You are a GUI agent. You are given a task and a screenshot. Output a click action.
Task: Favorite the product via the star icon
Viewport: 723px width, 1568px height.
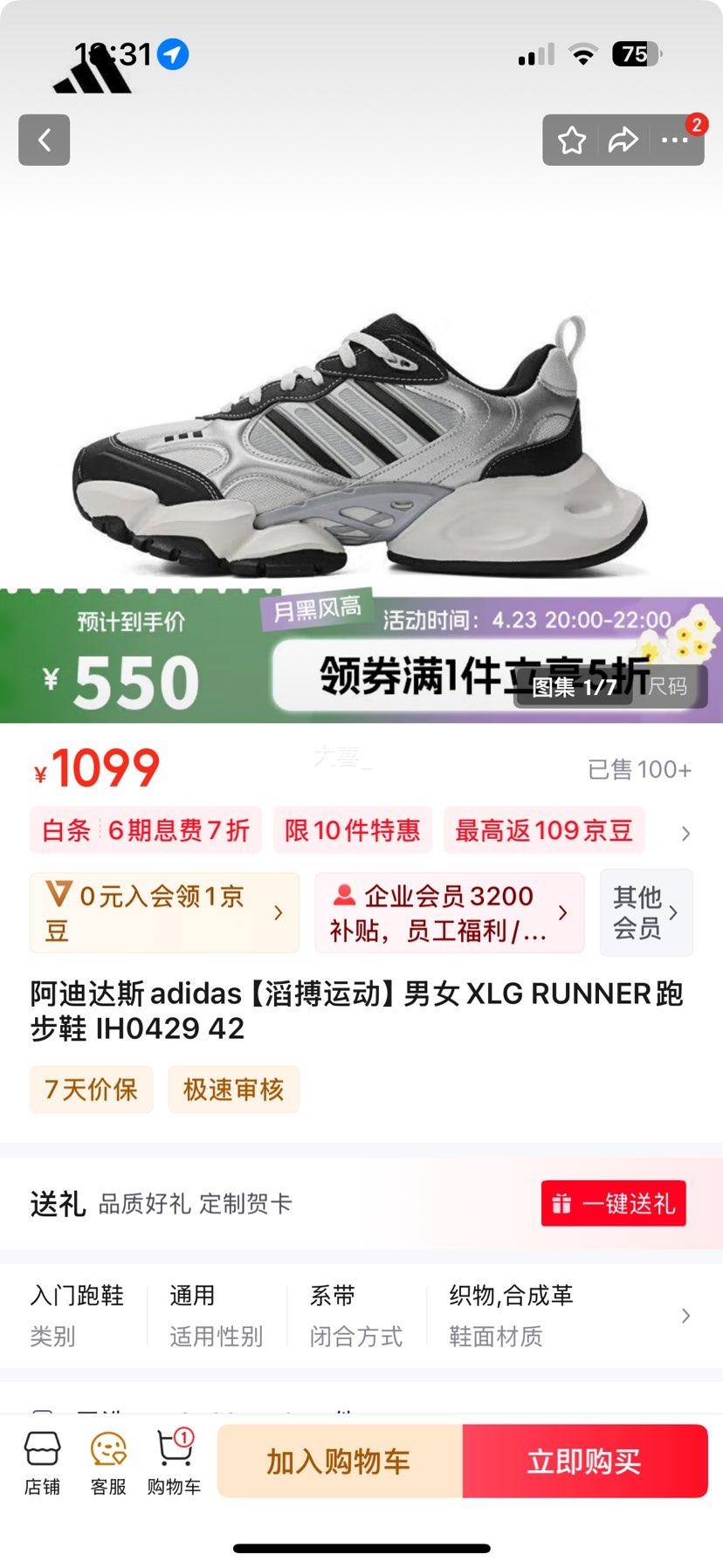click(571, 140)
